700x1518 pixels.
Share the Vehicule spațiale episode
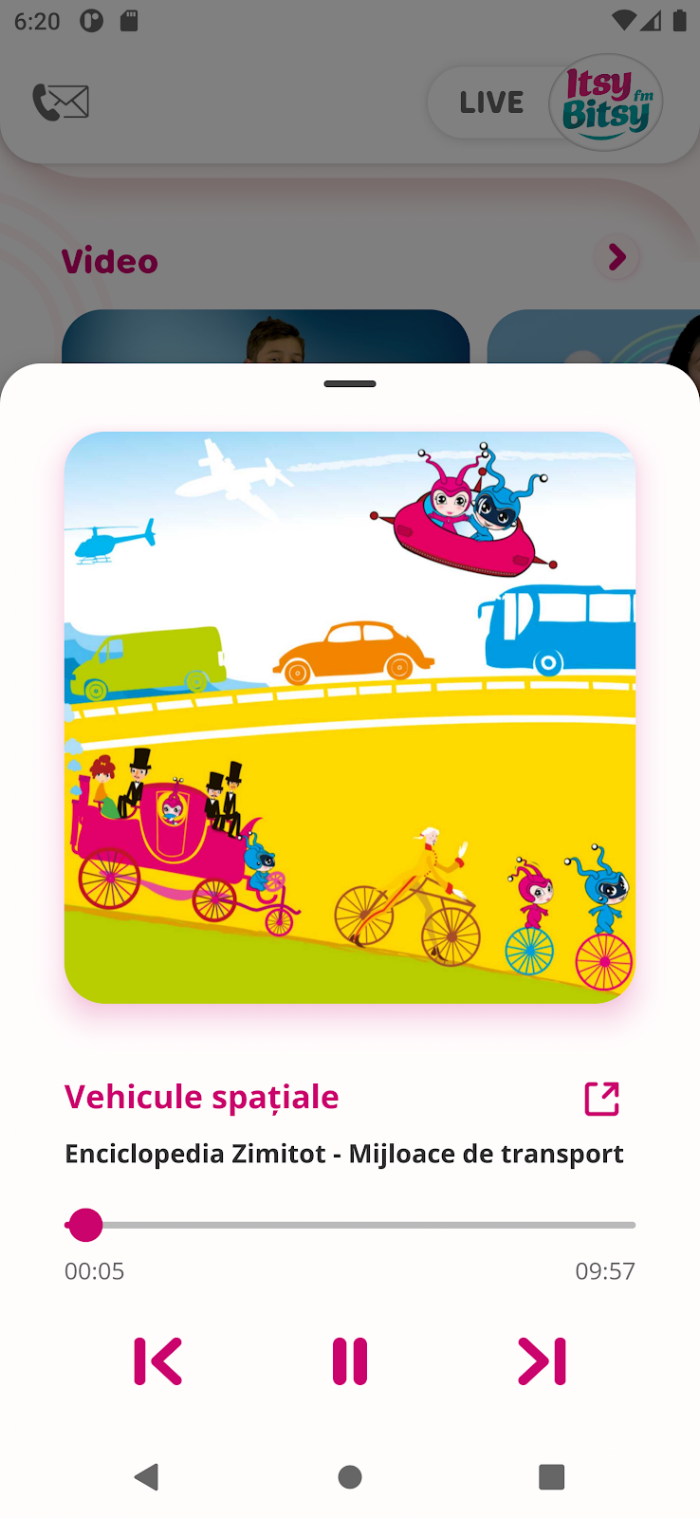[x=602, y=1098]
